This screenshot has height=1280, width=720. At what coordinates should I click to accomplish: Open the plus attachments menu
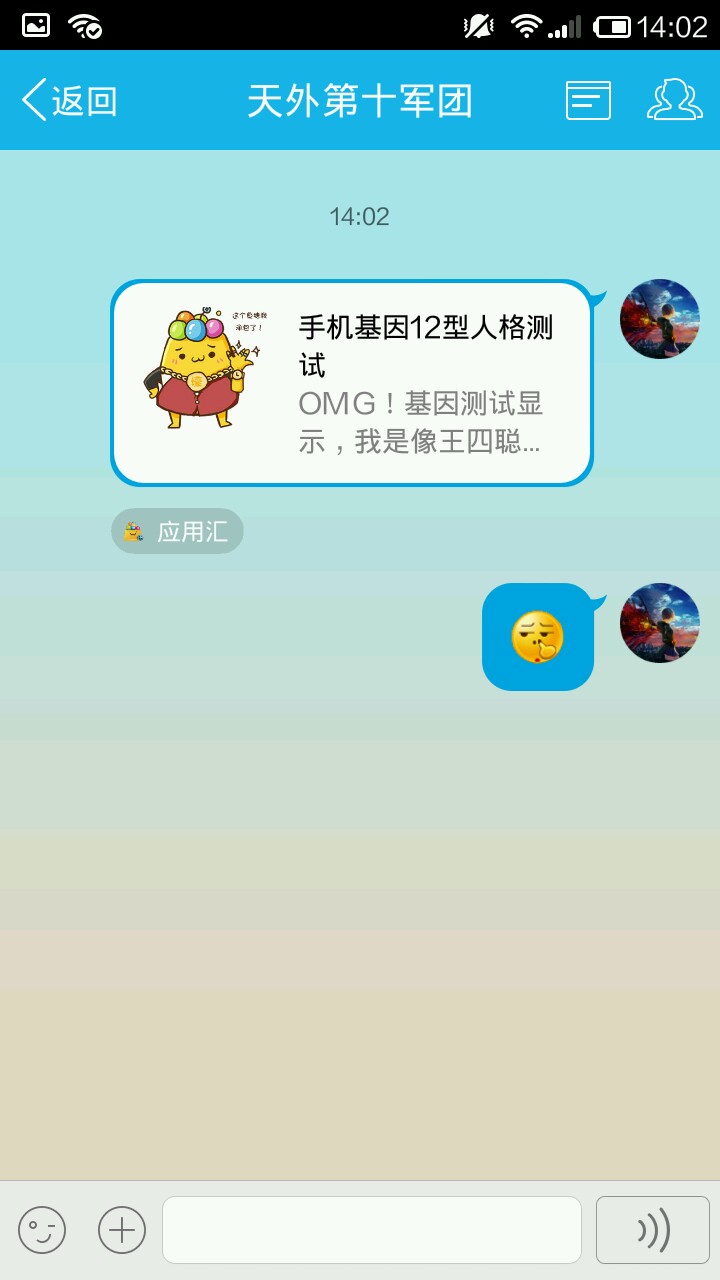point(122,1230)
